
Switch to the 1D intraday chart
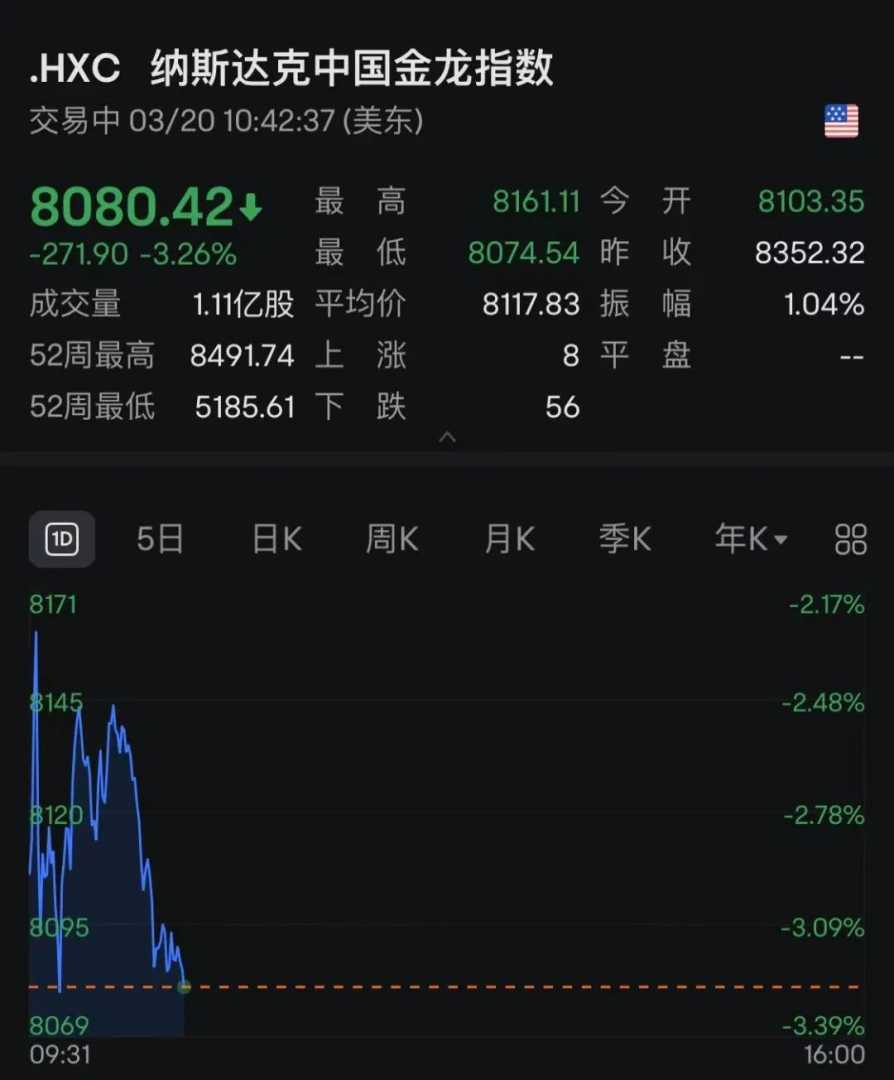pyautogui.click(x=62, y=540)
